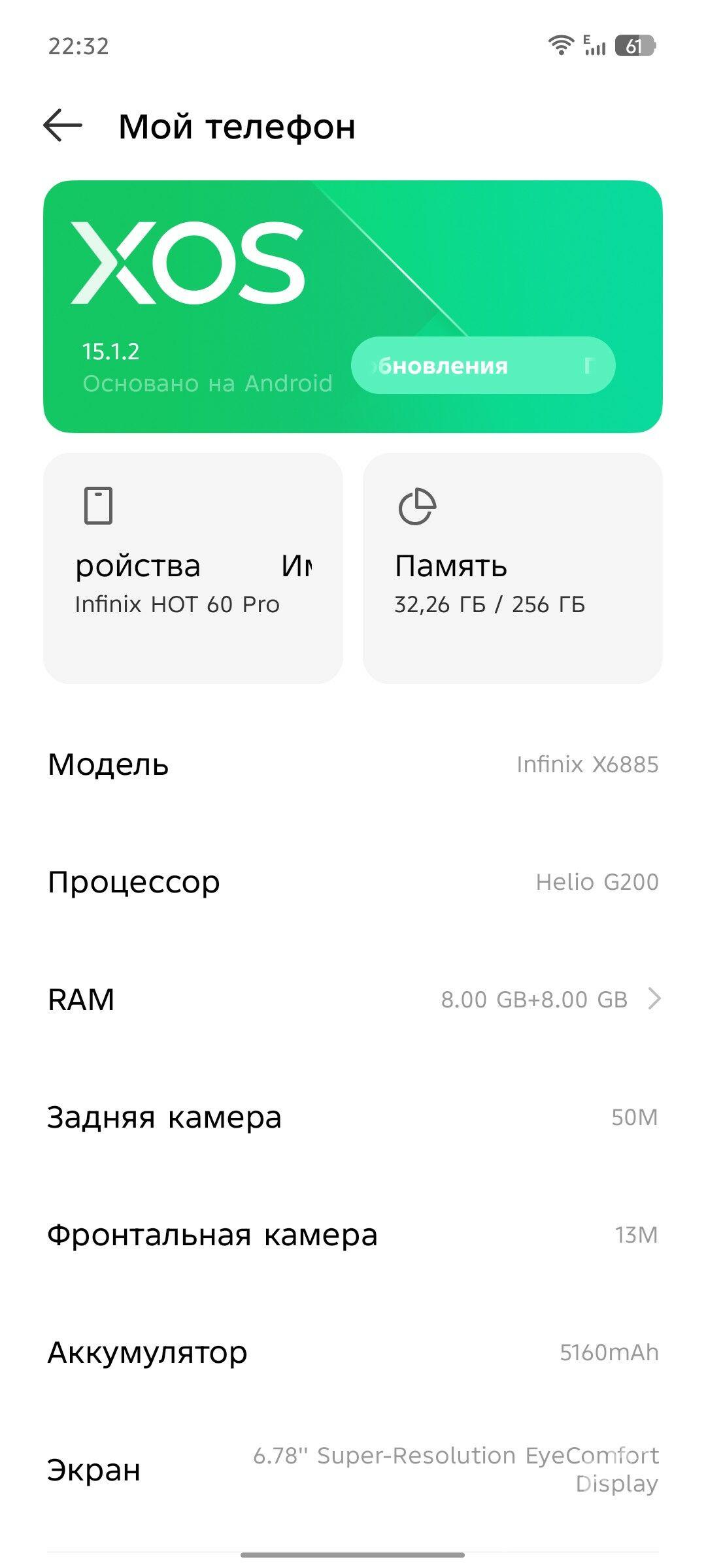The width and height of the screenshot is (706, 1568).
Task: Tap the Задняя камера 50M entry
Action: click(353, 1117)
